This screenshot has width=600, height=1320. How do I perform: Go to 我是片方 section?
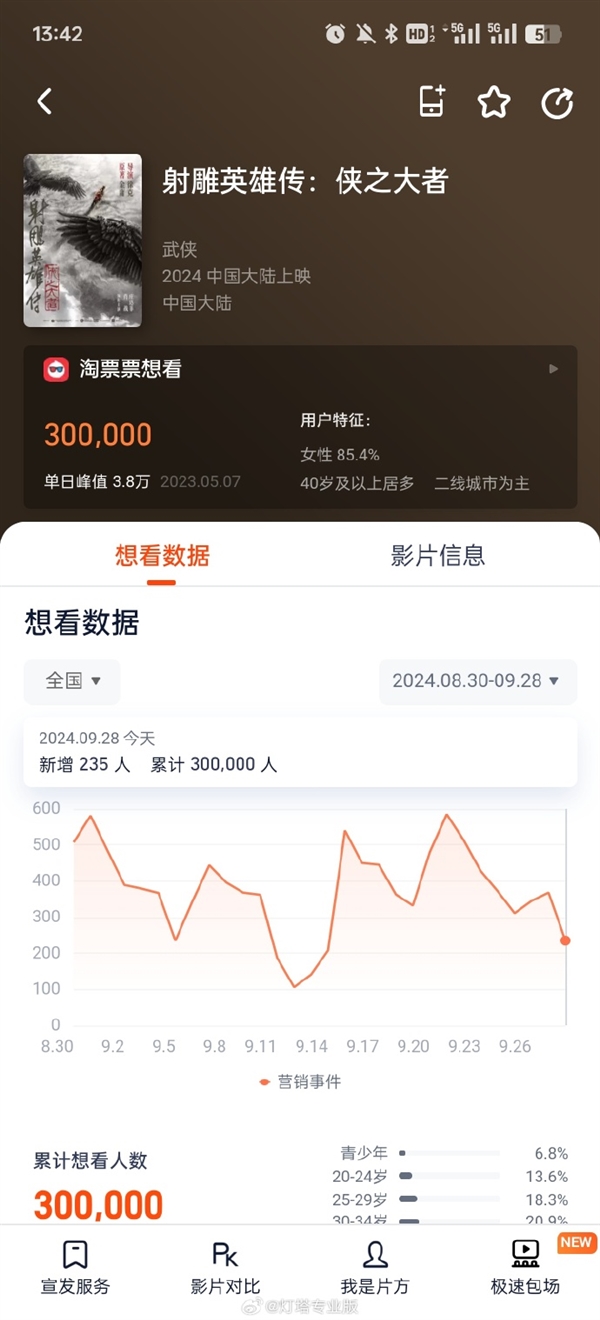pos(375,1267)
